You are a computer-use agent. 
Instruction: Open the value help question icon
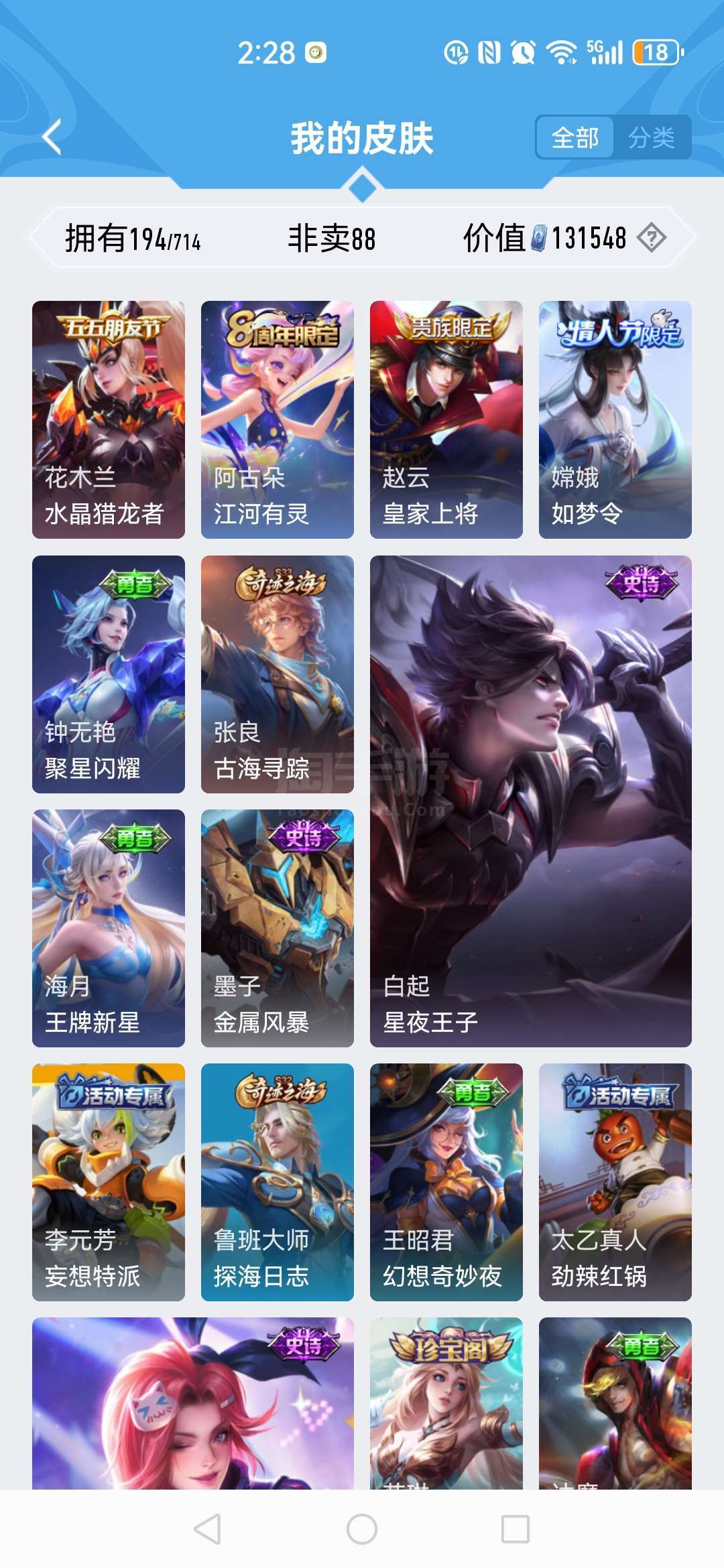[652, 238]
